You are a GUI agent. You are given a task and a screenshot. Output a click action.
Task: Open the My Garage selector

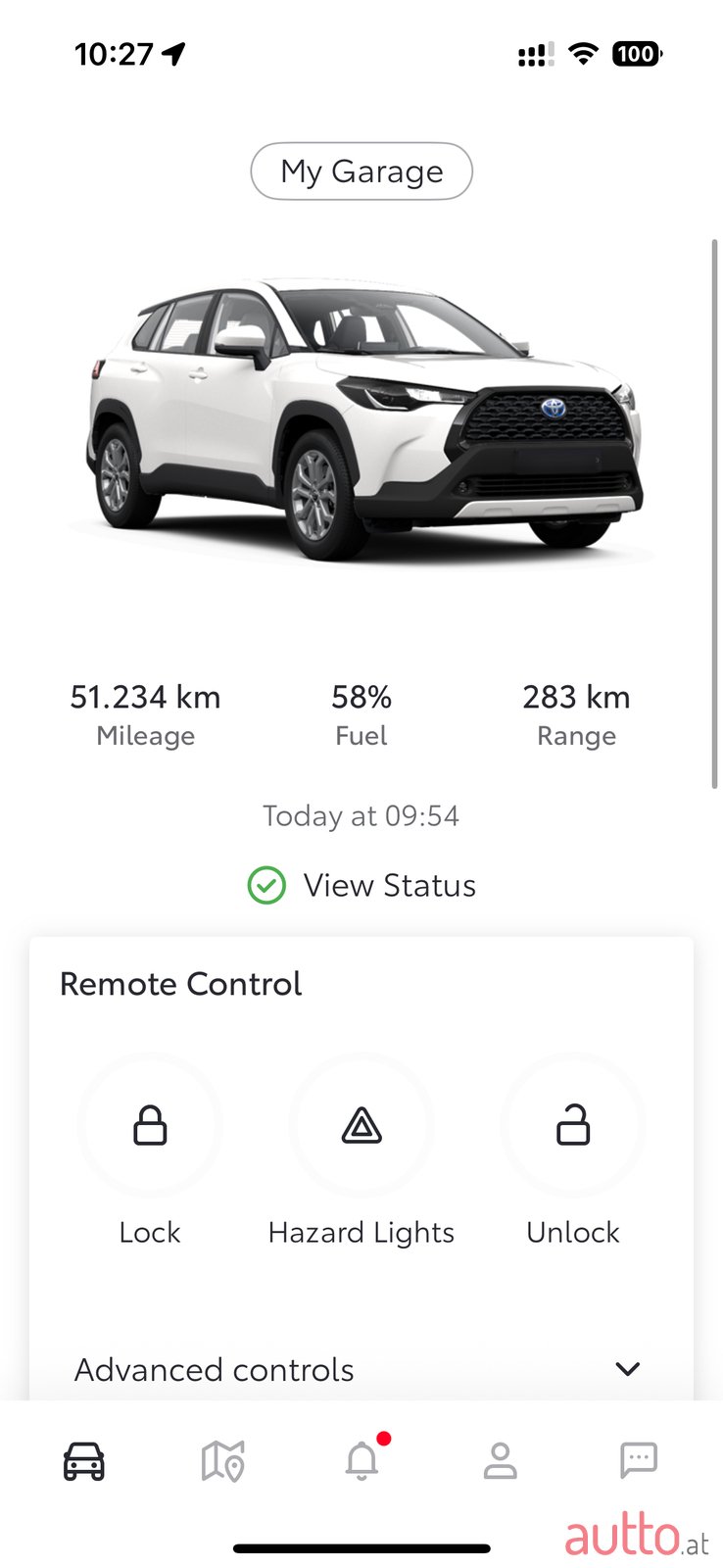pos(361,171)
